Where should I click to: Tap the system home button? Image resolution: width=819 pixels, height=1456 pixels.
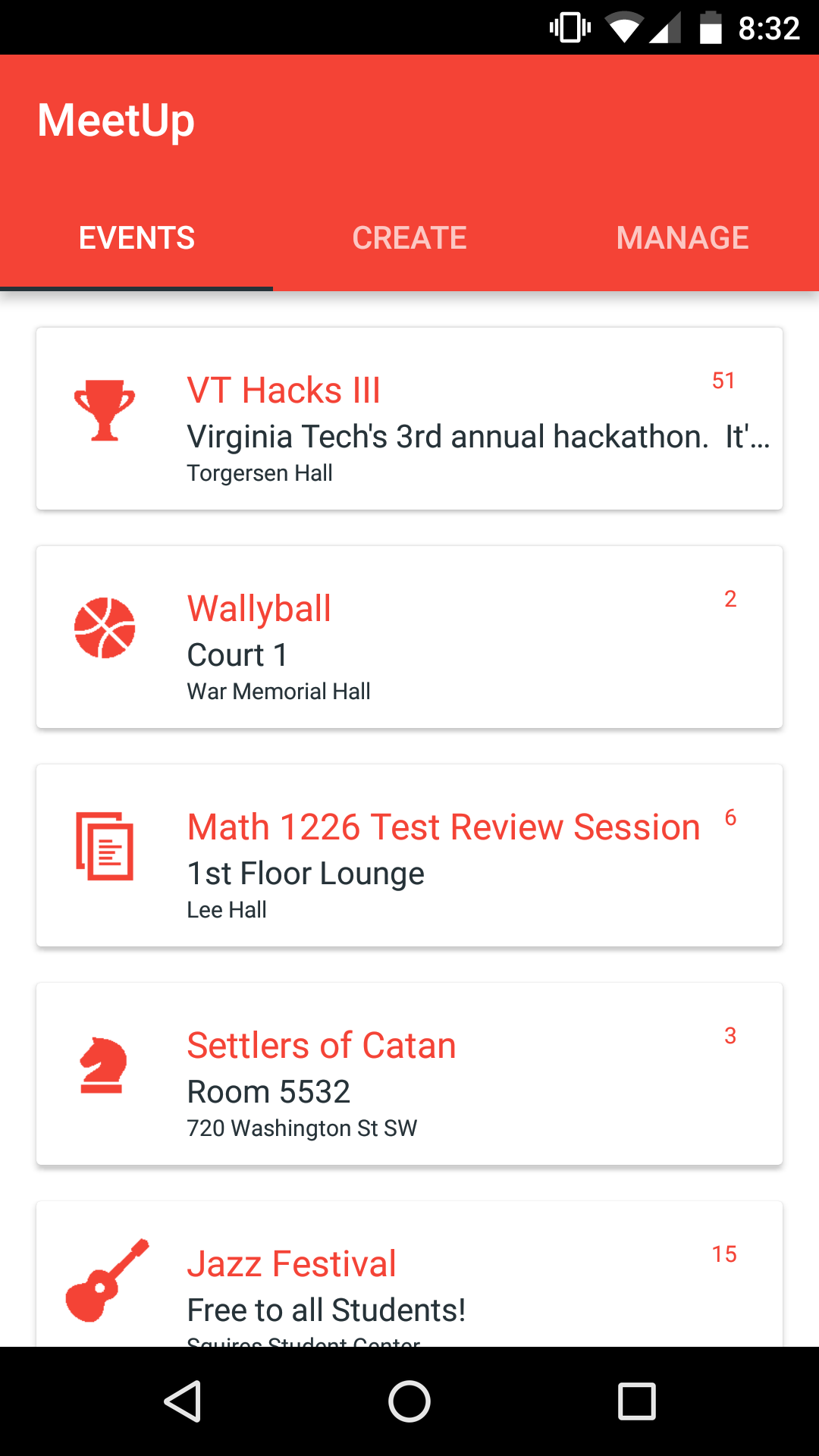[409, 1401]
